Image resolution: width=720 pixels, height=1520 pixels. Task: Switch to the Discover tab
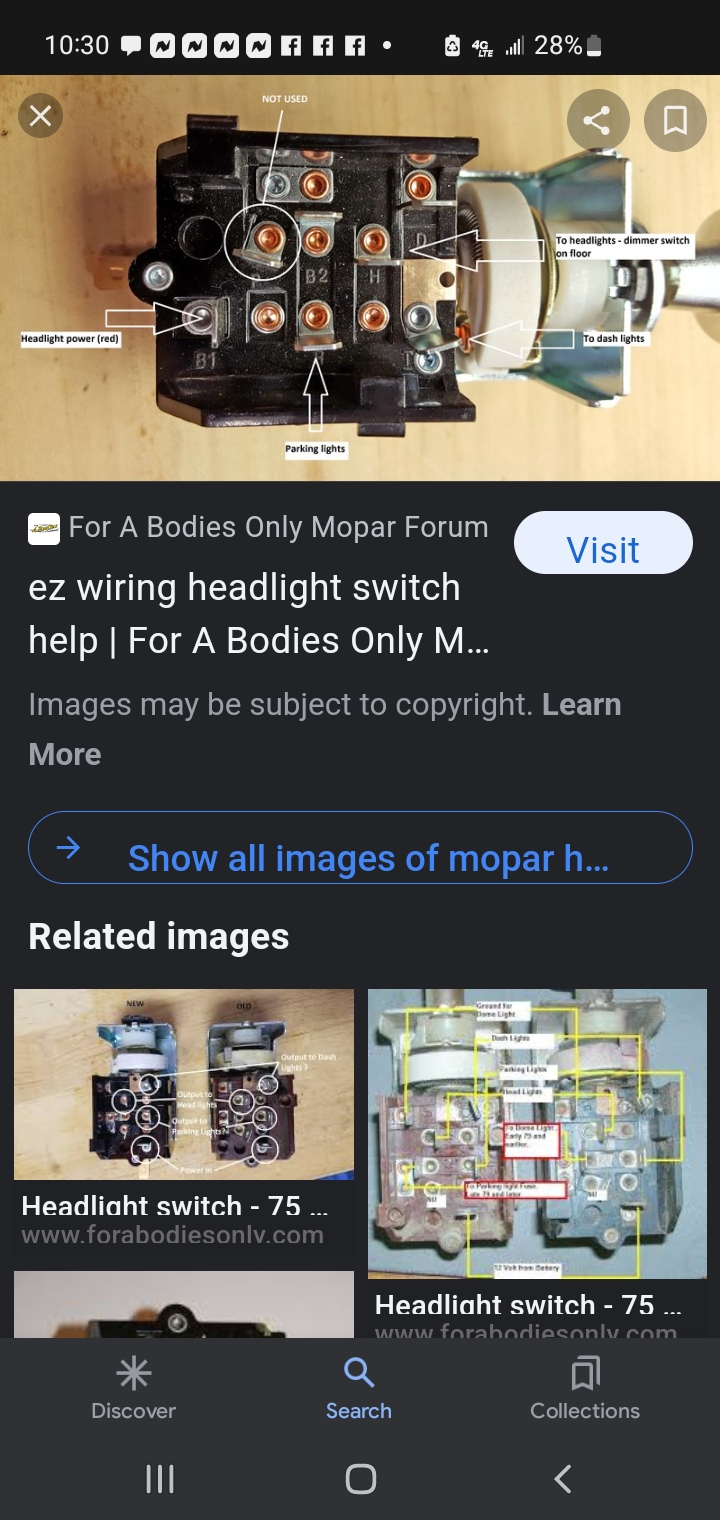click(133, 1388)
